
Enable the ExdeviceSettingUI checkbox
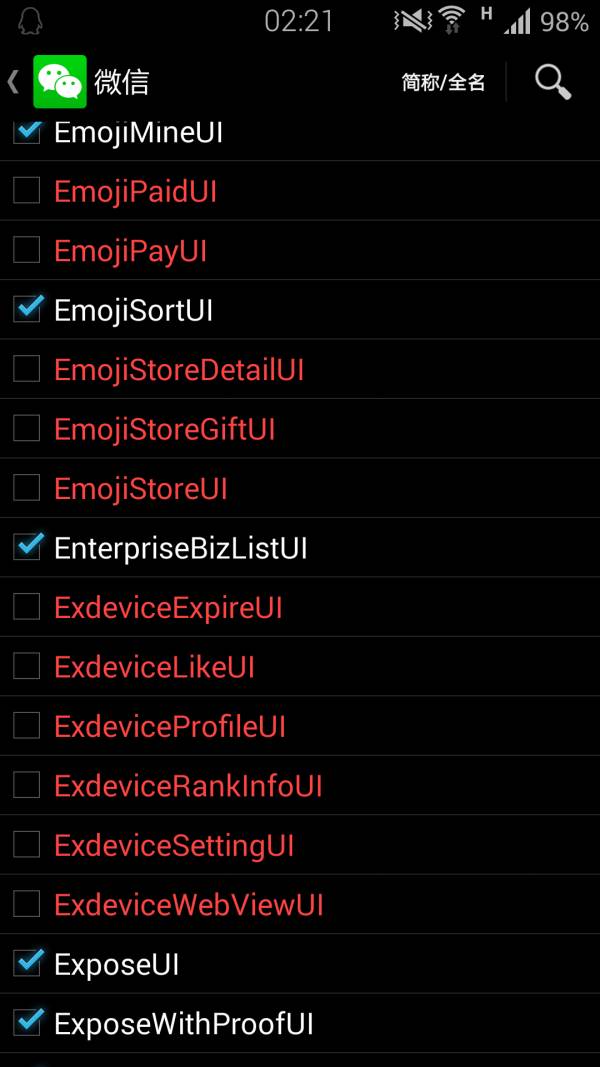click(27, 845)
